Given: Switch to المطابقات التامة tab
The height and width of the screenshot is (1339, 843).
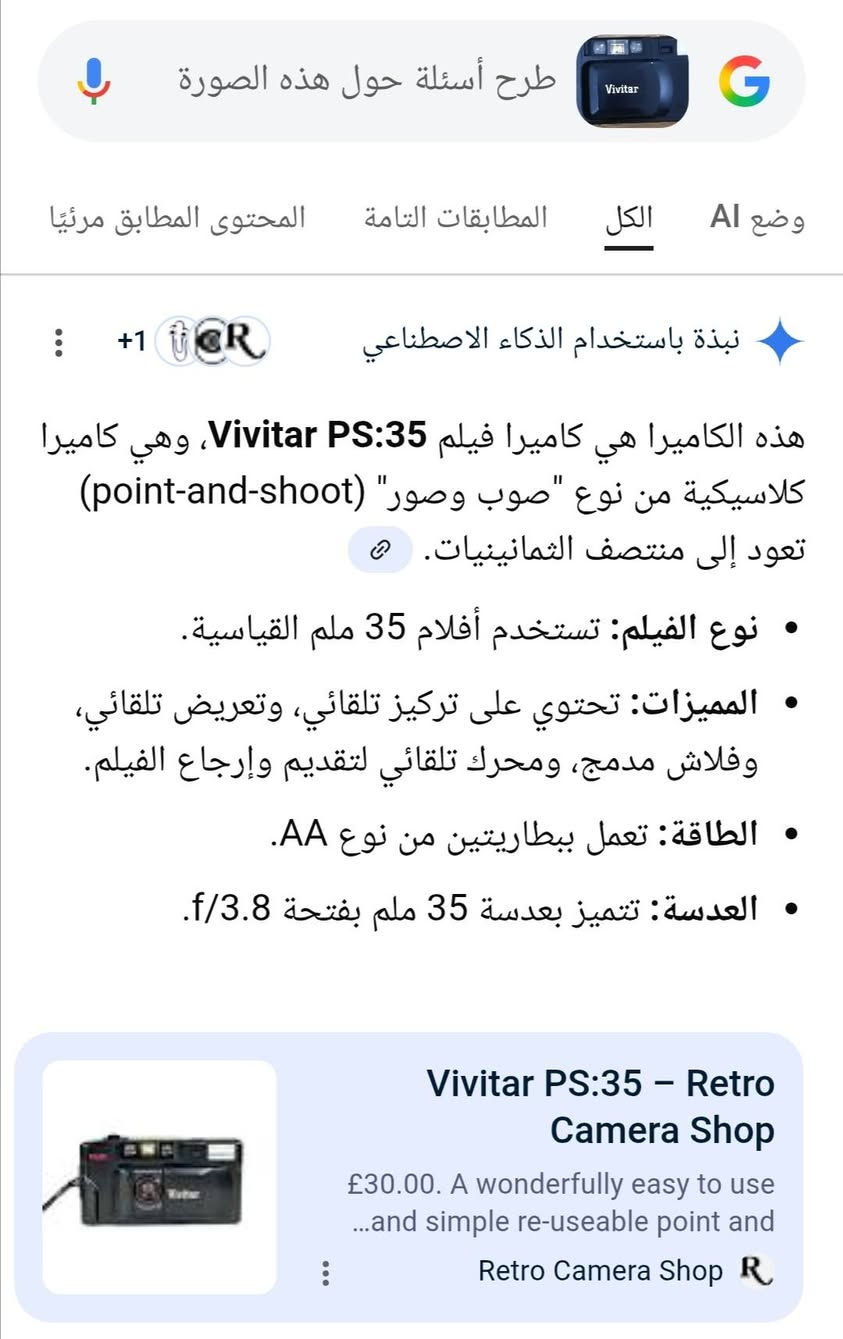Looking at the screenshot, I should coord(455,218).
